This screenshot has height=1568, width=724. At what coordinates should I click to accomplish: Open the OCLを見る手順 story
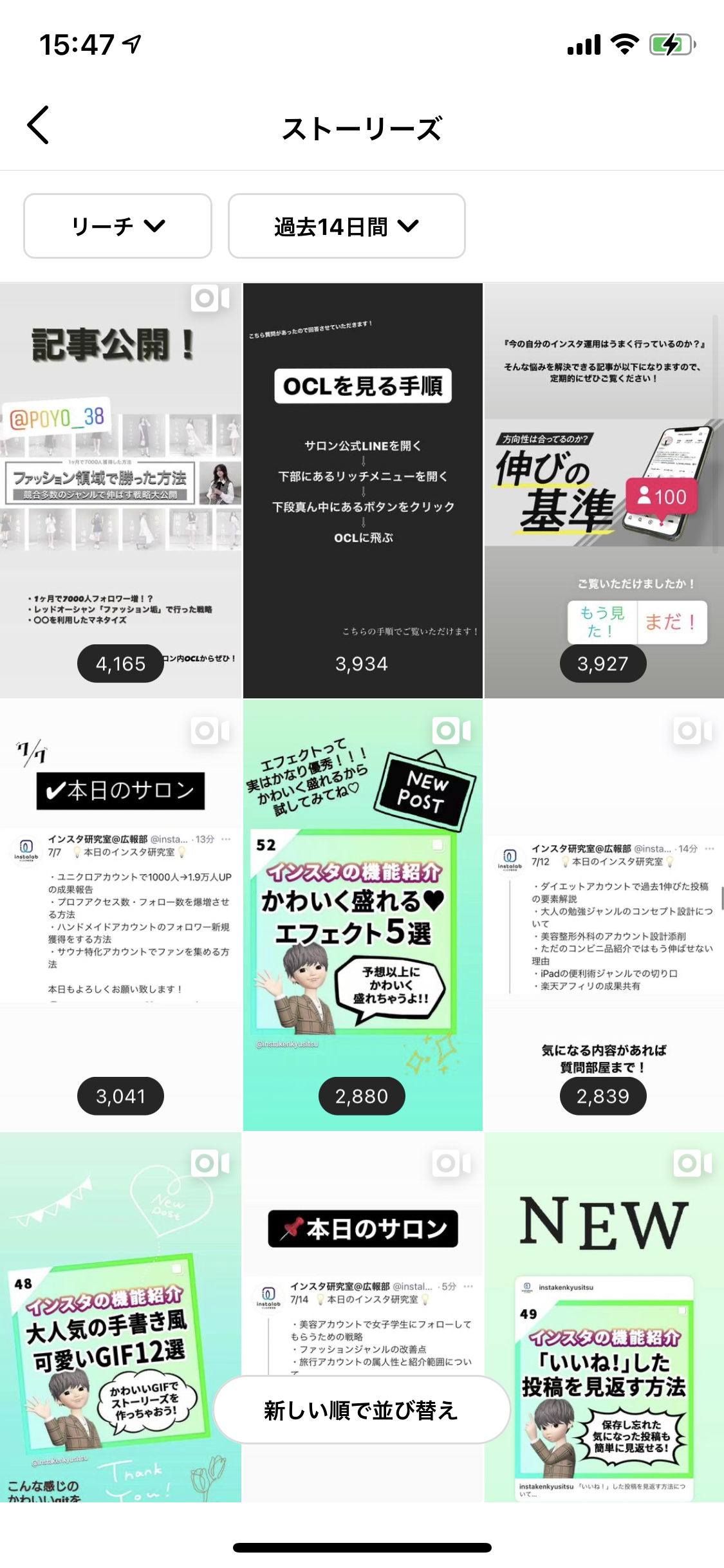[362, 489]
